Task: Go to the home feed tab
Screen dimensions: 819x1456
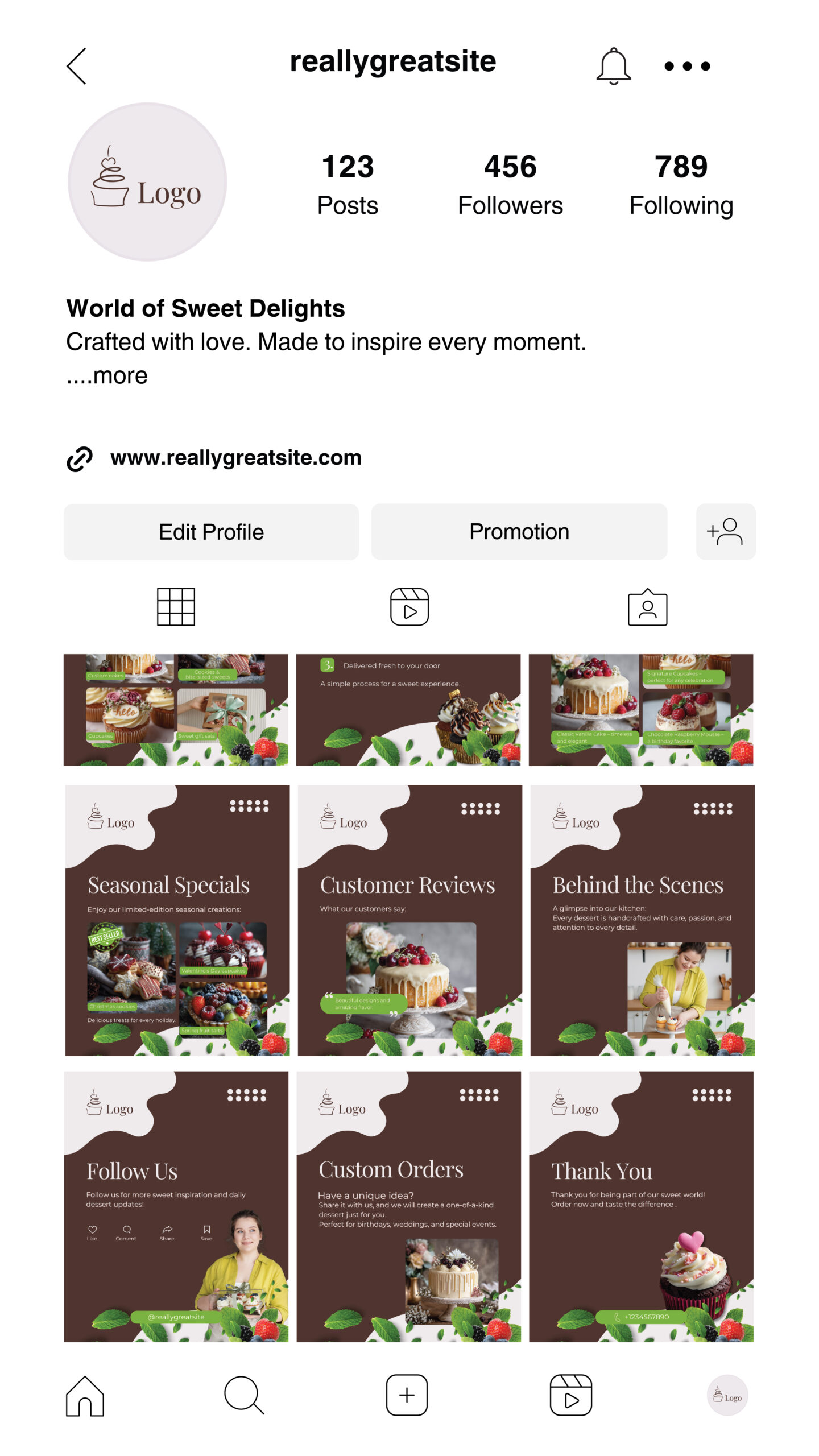Action: click(85, 1396)
